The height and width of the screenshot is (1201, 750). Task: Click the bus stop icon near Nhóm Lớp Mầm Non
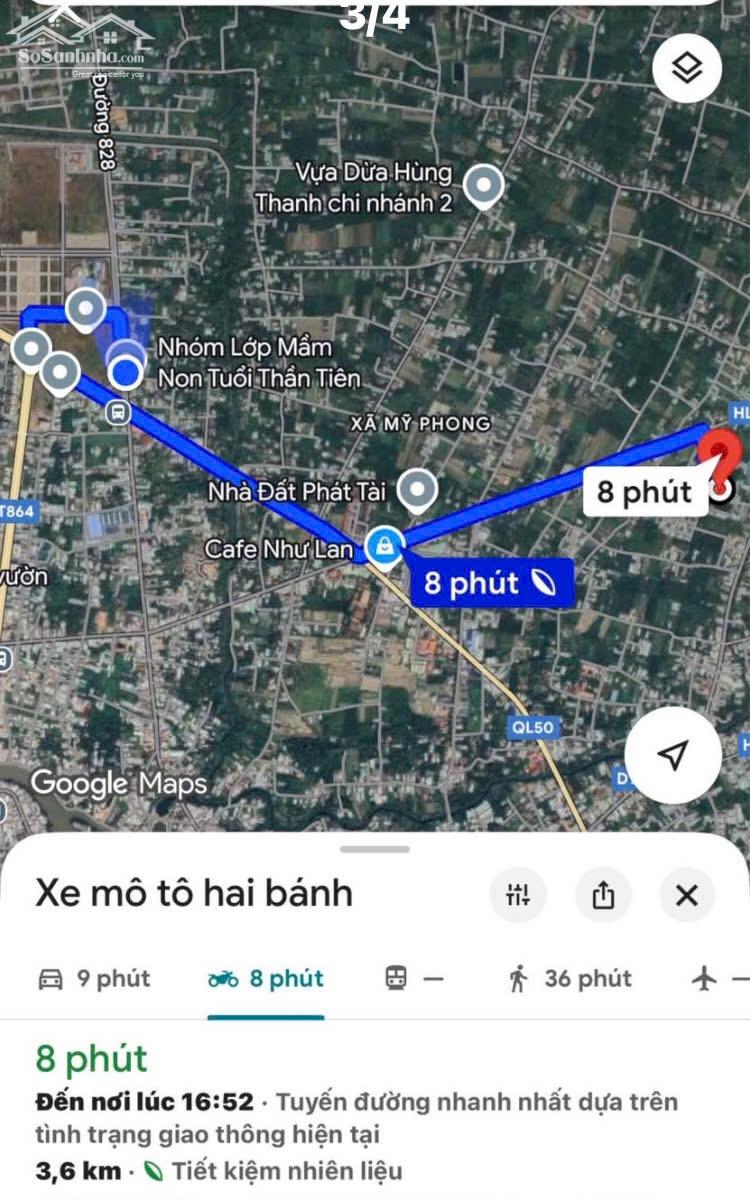120,413
